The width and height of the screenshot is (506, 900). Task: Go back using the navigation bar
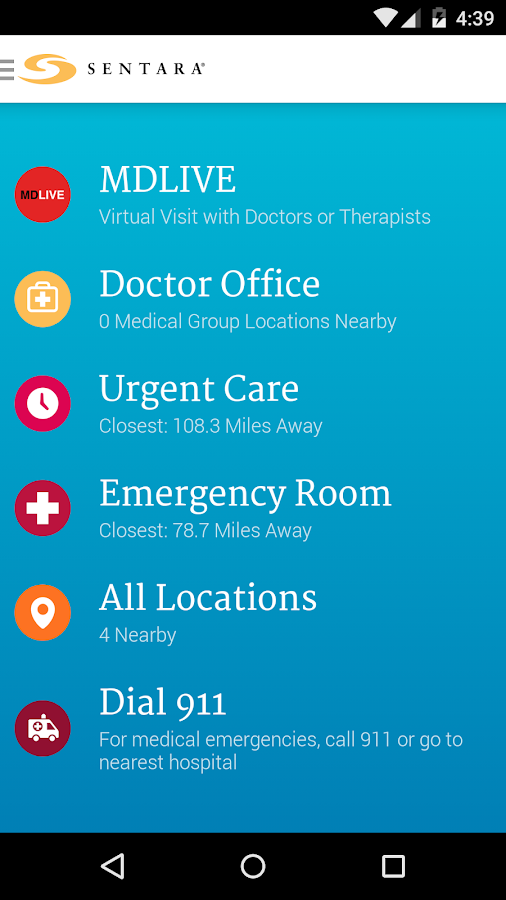(x=112, y=866)
